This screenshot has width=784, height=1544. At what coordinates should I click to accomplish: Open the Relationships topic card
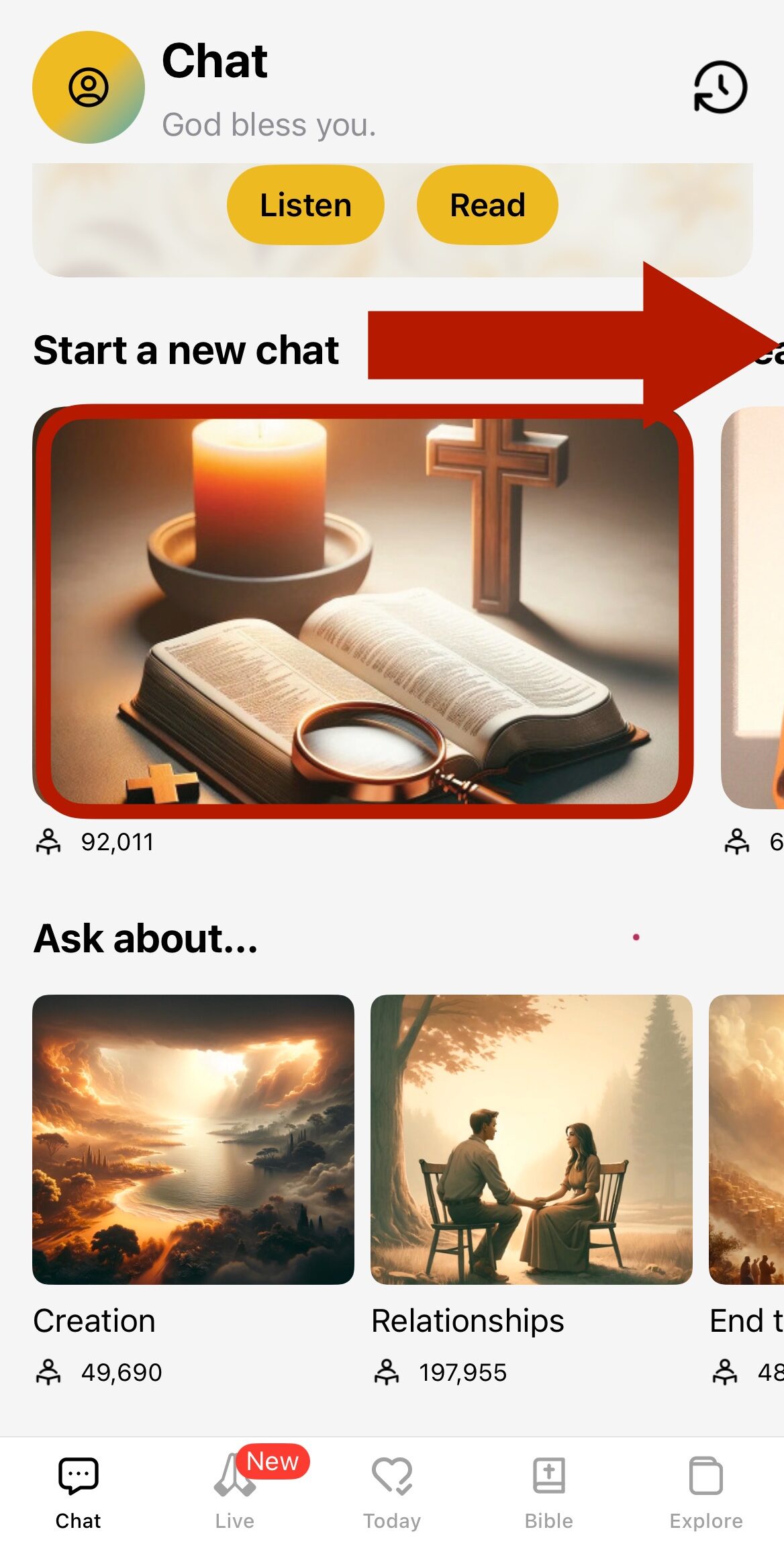tap(531, 1139)
